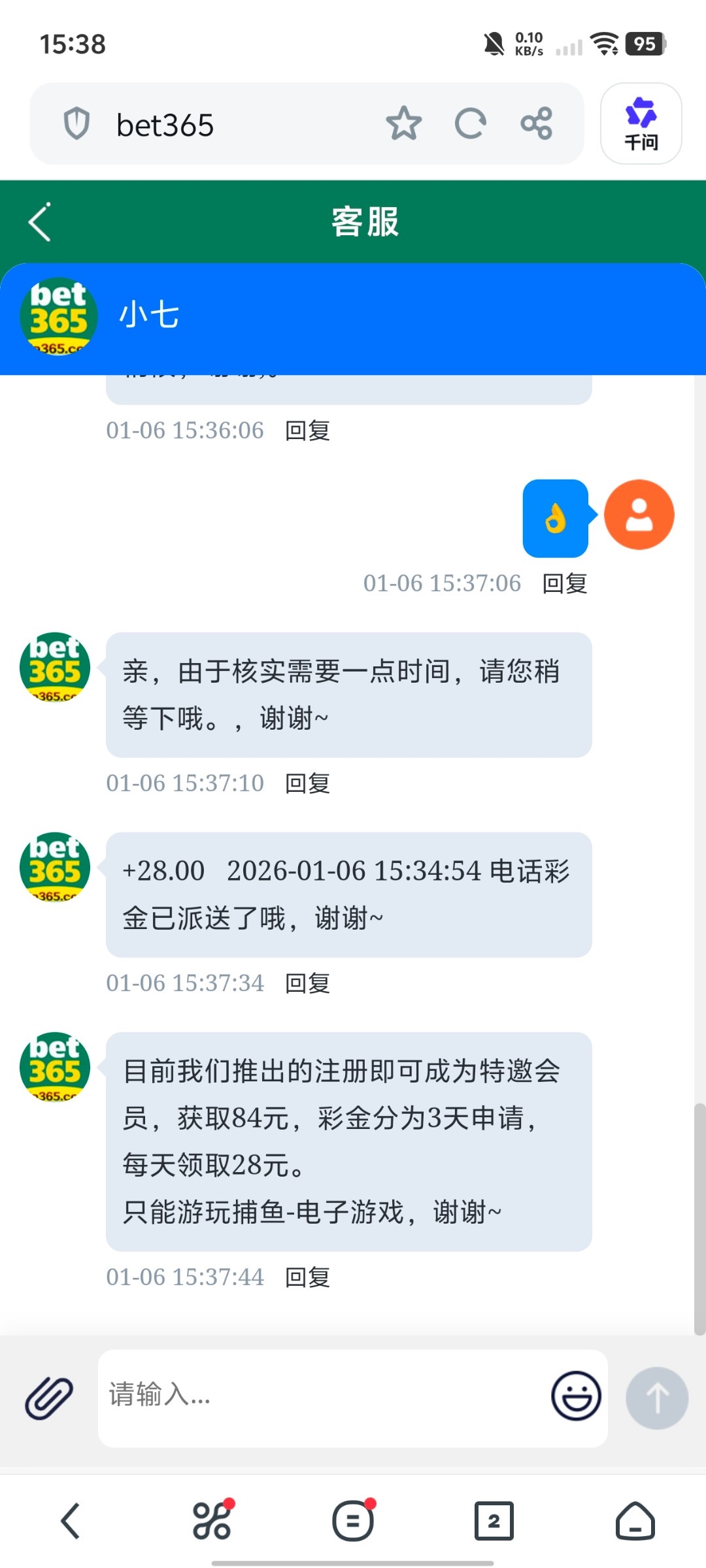Open the browser menu button
The image size is (706, 1568).
click(353, 1521)
